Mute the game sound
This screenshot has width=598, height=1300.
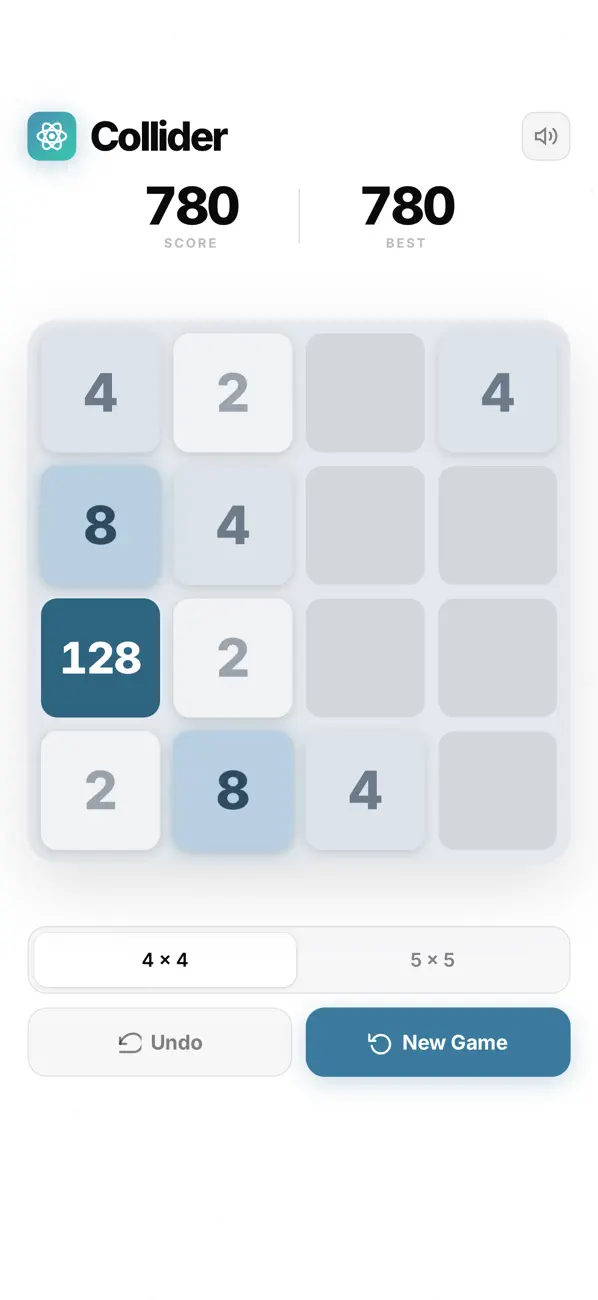pyautogui.click(x=546, y=136)
